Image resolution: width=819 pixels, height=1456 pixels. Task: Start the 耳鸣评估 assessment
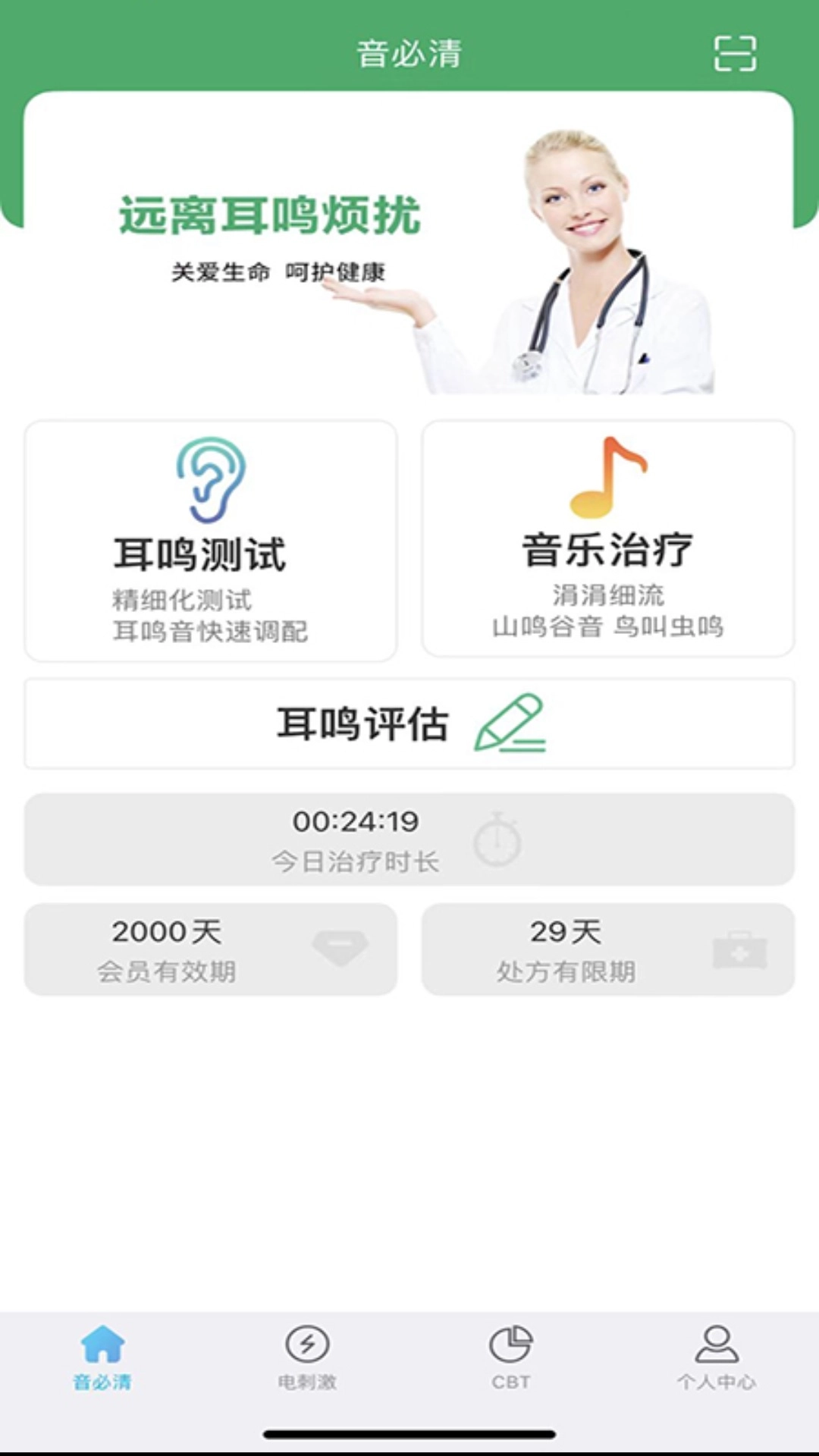point(409,723)
